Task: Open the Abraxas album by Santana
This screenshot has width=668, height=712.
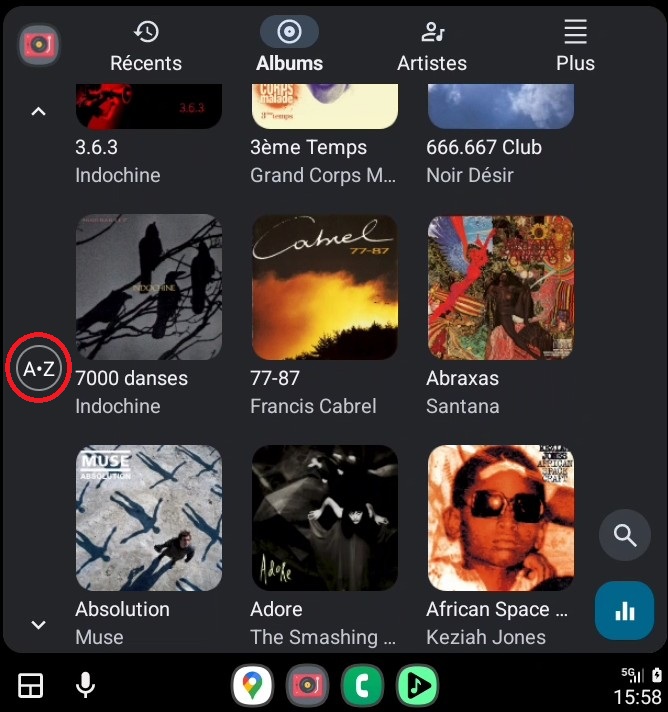Action: [500, 288]
